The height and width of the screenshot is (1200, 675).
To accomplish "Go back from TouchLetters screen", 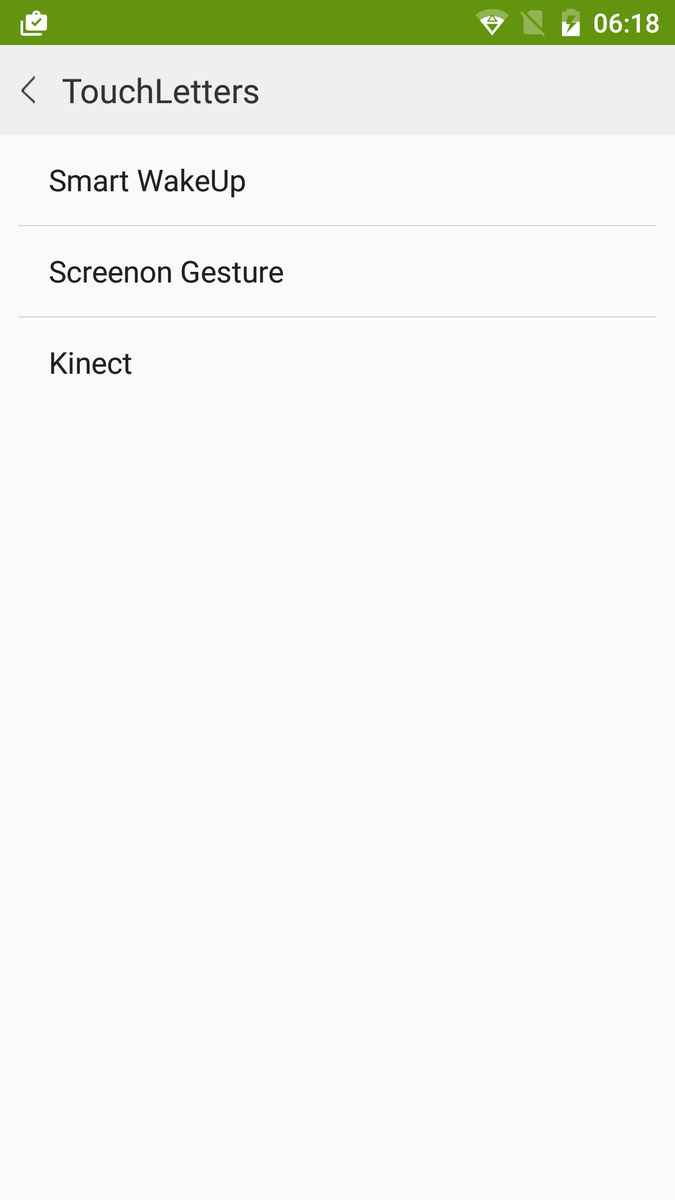I will coord(29,91).
